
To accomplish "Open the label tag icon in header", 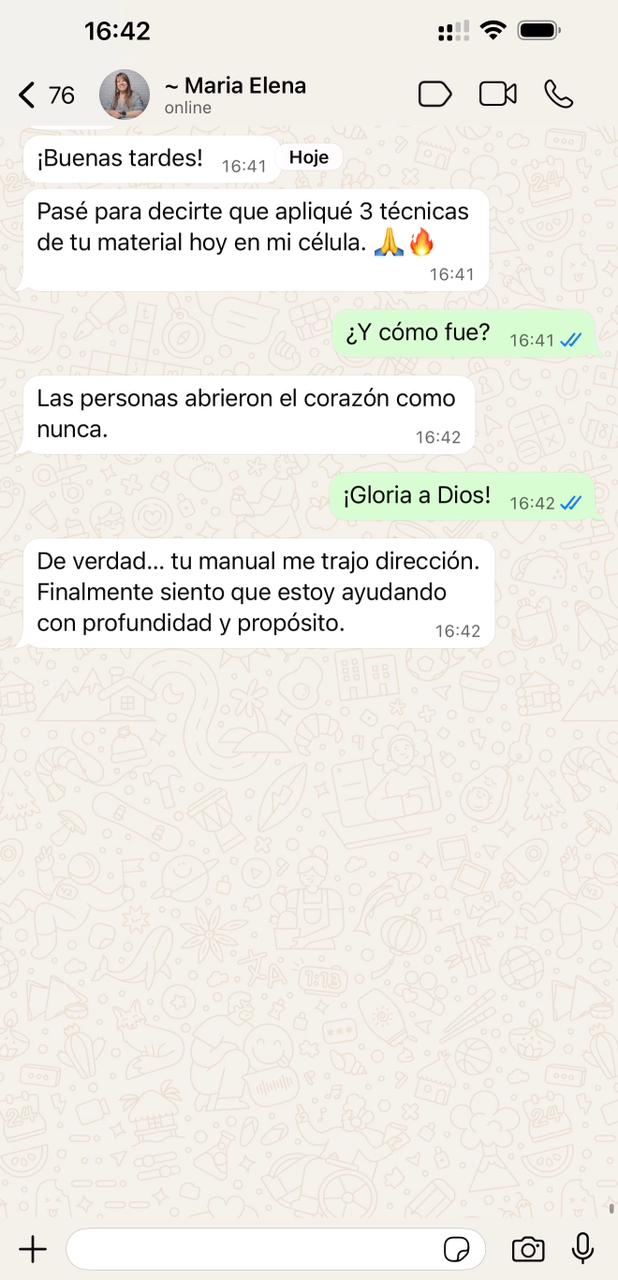I will (x=434, y=94).
